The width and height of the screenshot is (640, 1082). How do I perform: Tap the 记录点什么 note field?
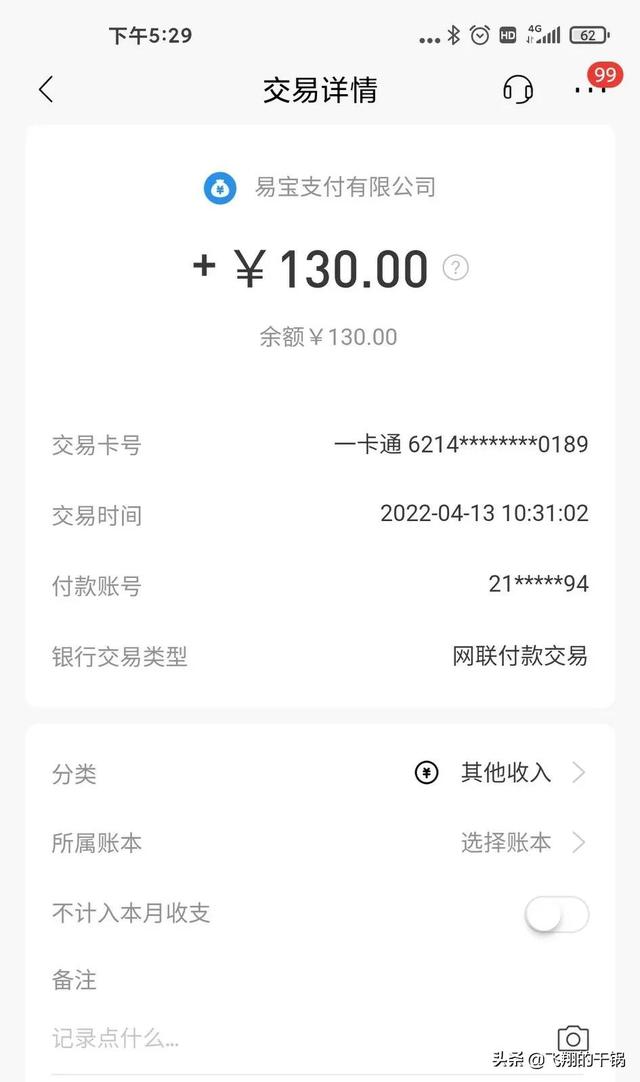pos(297,1038)
